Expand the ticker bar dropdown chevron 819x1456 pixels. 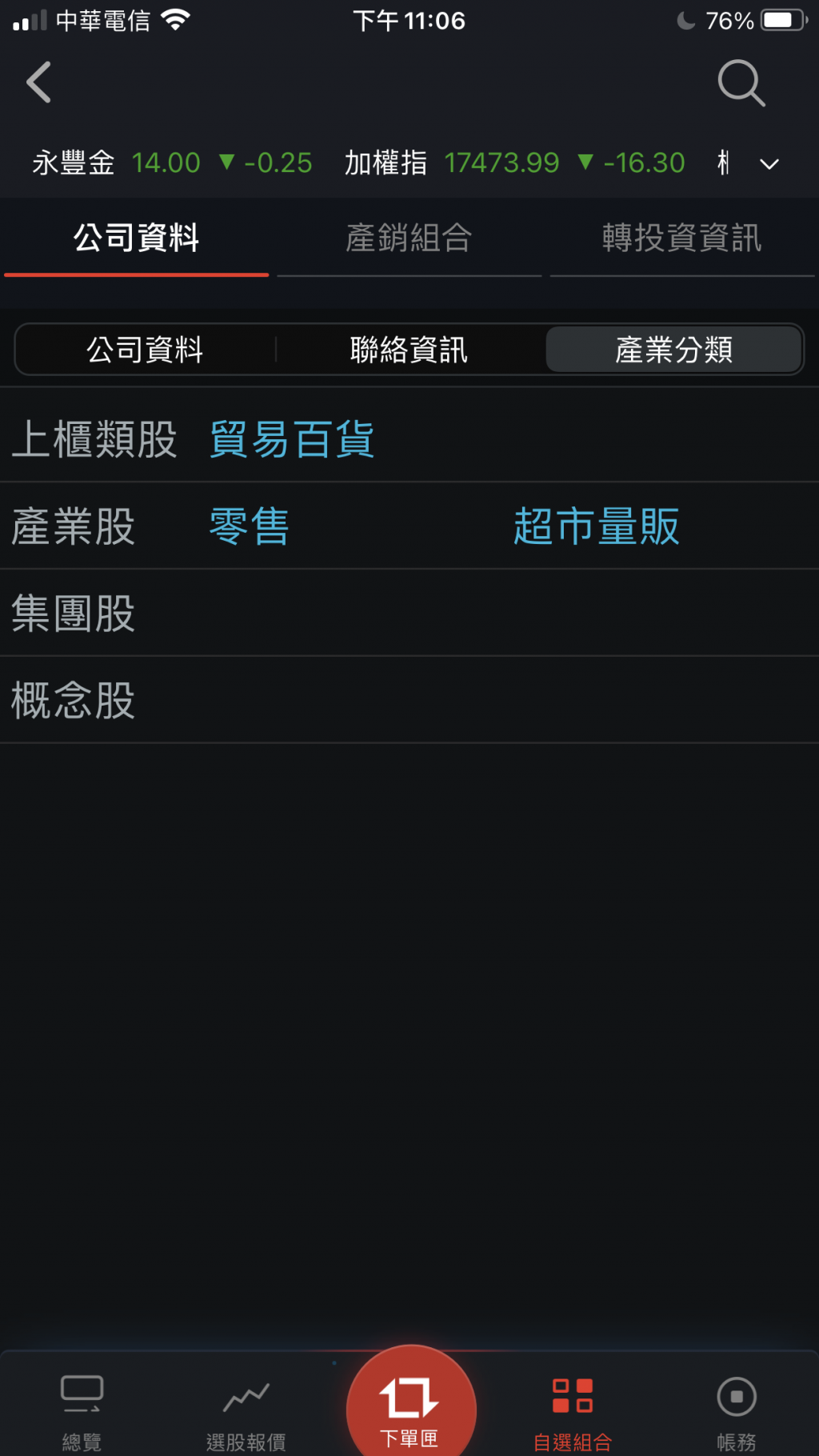click(x=769, y=164)
